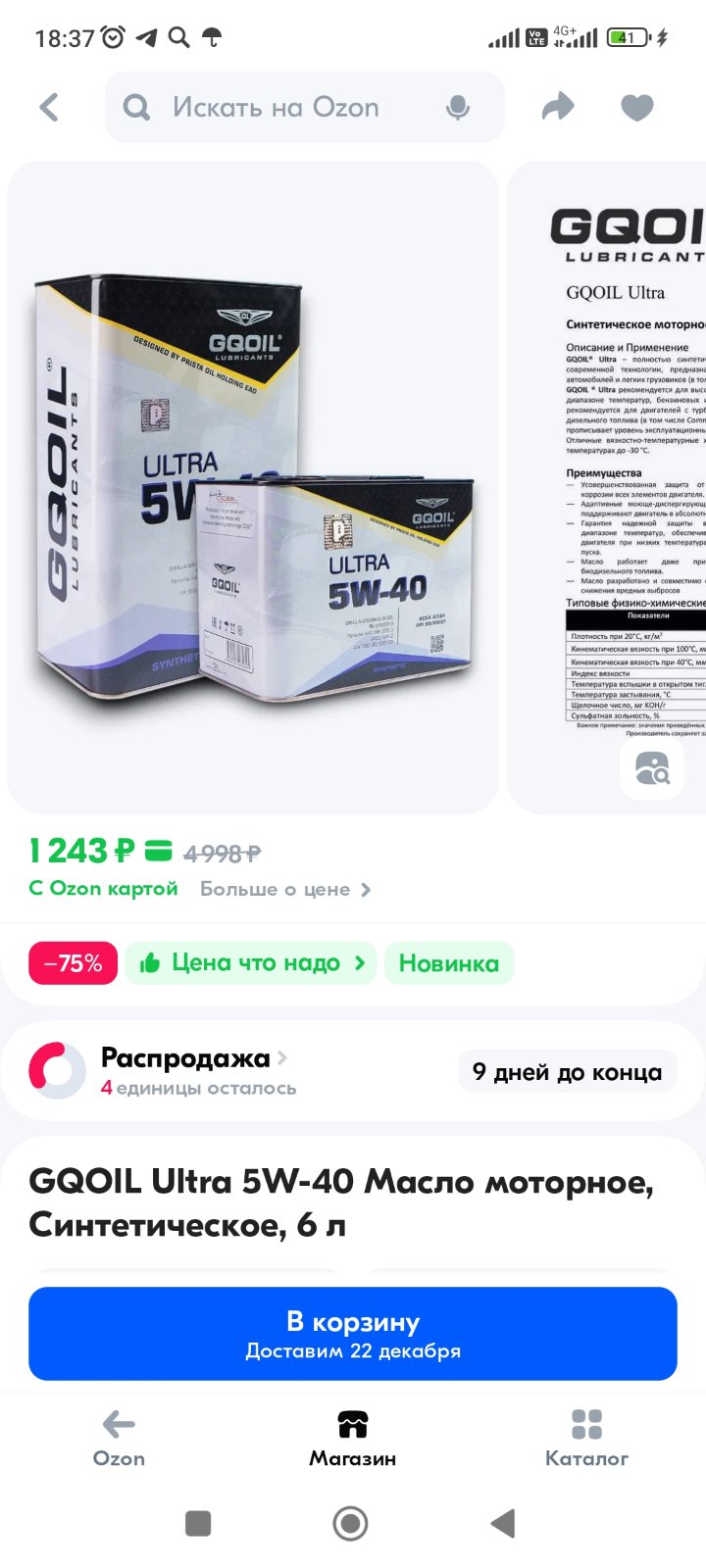Screen dimensions: 706x1568
Task: Start voice search with the microphone
Action: pos(458,108)
